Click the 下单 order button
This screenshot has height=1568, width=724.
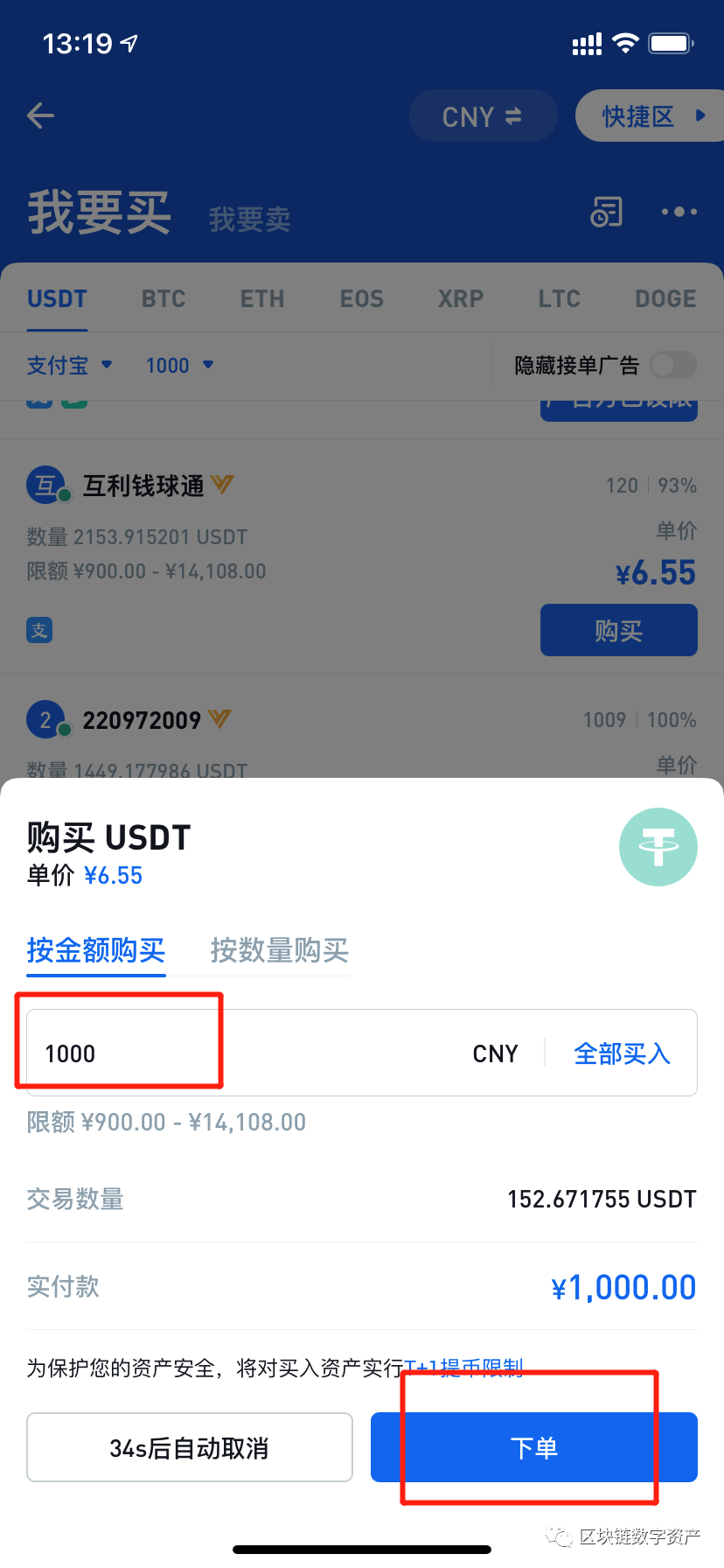point(533,1448)
